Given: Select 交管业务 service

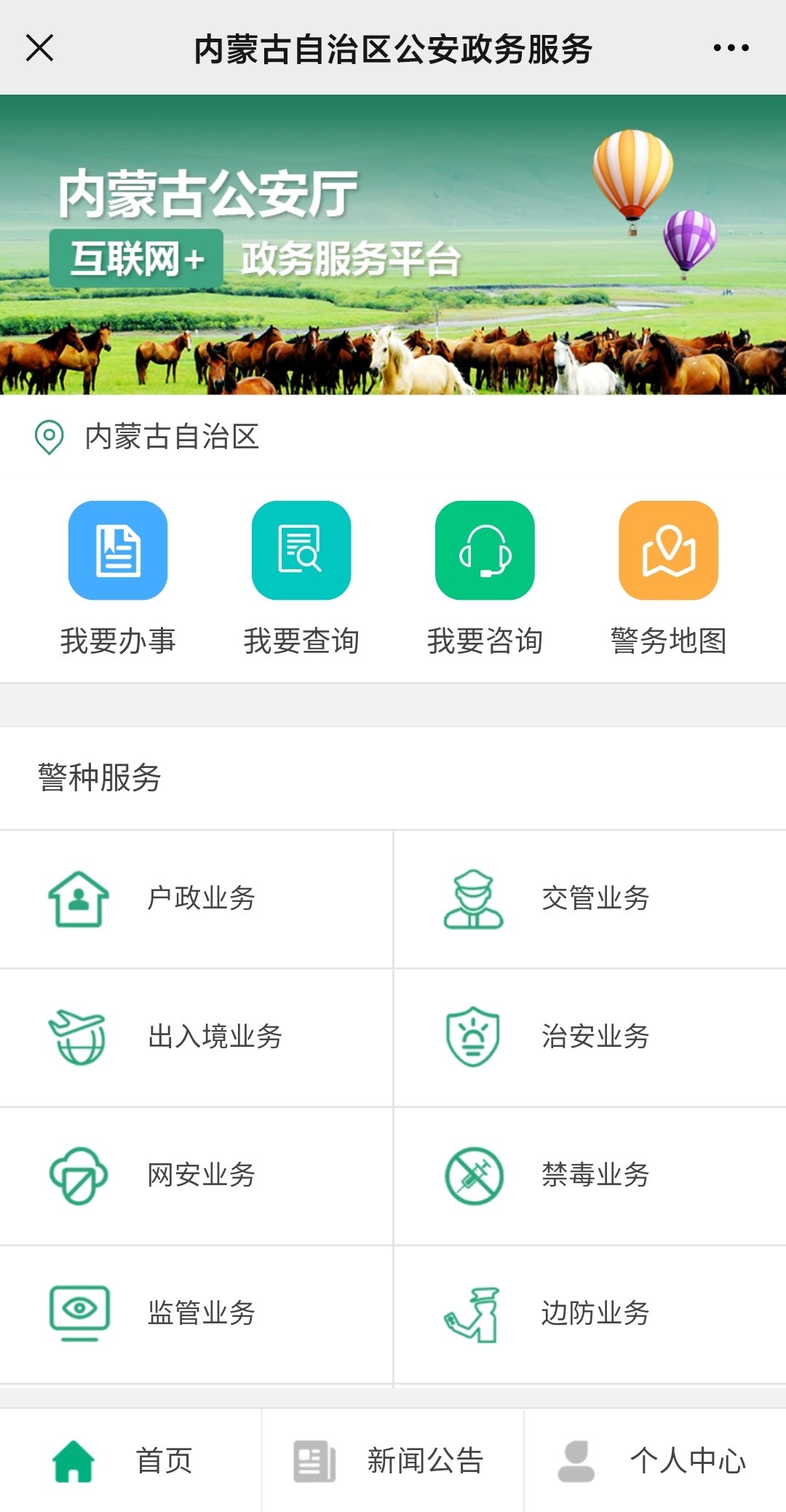Looking at the screenshot, I should point(589,898).
